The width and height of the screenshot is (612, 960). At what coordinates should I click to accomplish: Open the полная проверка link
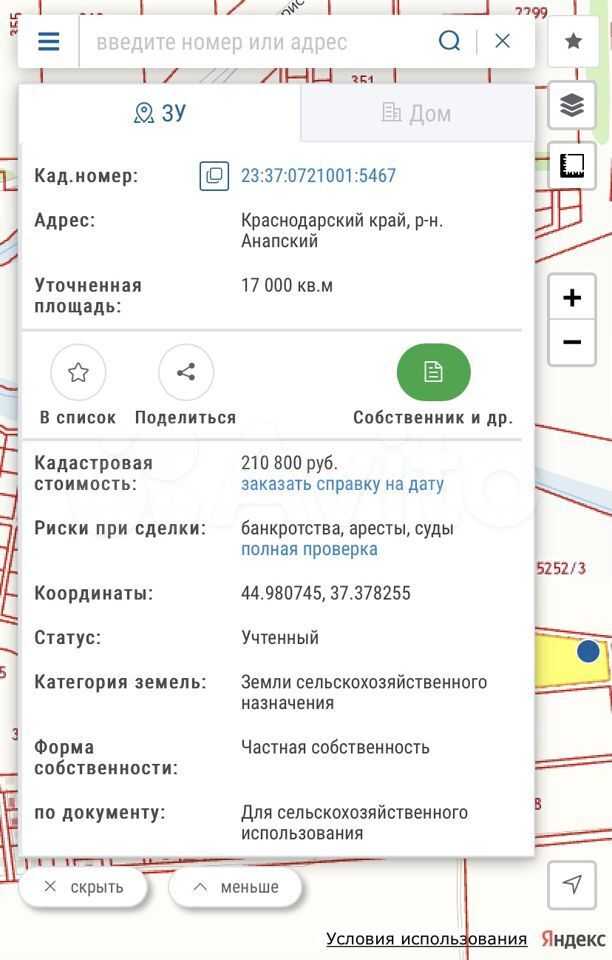coord(309,550)
